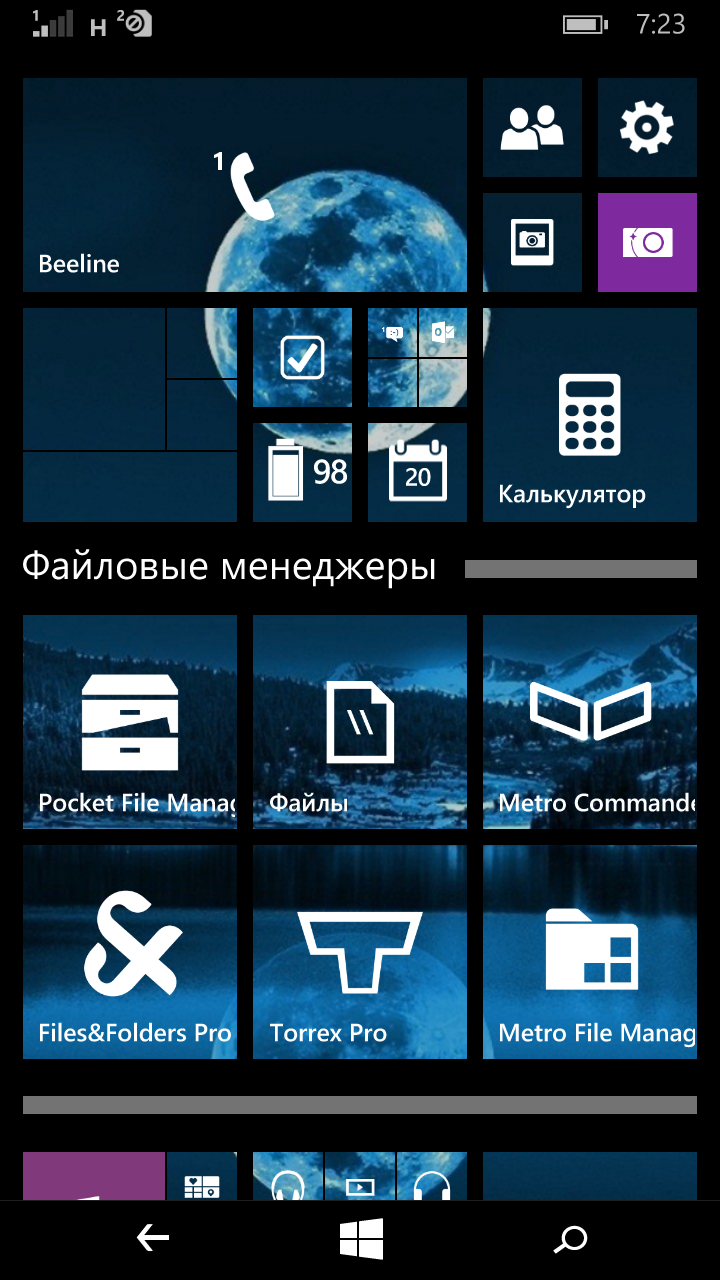Open the People contacts tile
This screenshot has height=1280, width=720.
point(532,128)
